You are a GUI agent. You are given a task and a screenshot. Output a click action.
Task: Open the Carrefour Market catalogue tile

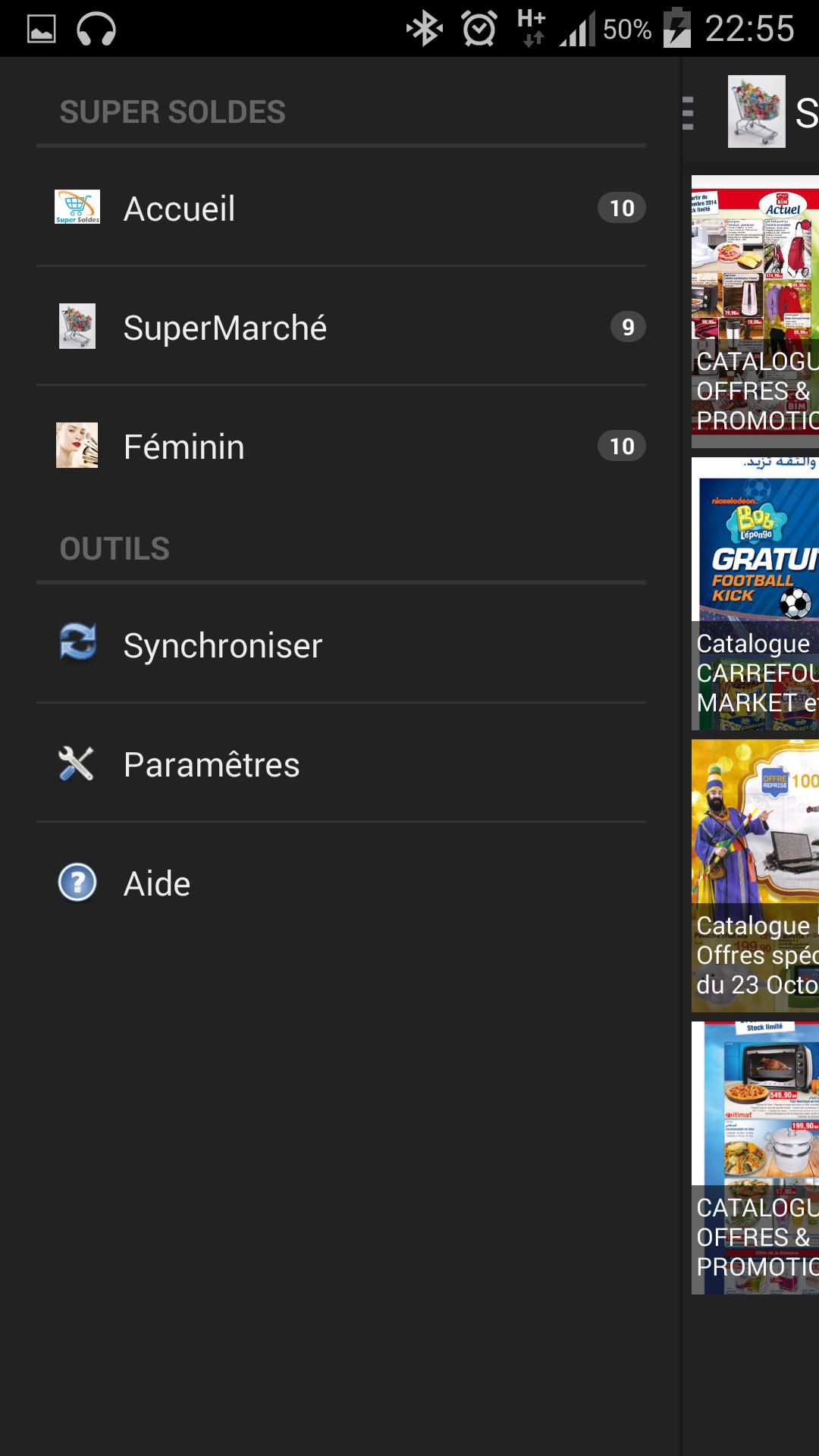click(x=755, y=594)
